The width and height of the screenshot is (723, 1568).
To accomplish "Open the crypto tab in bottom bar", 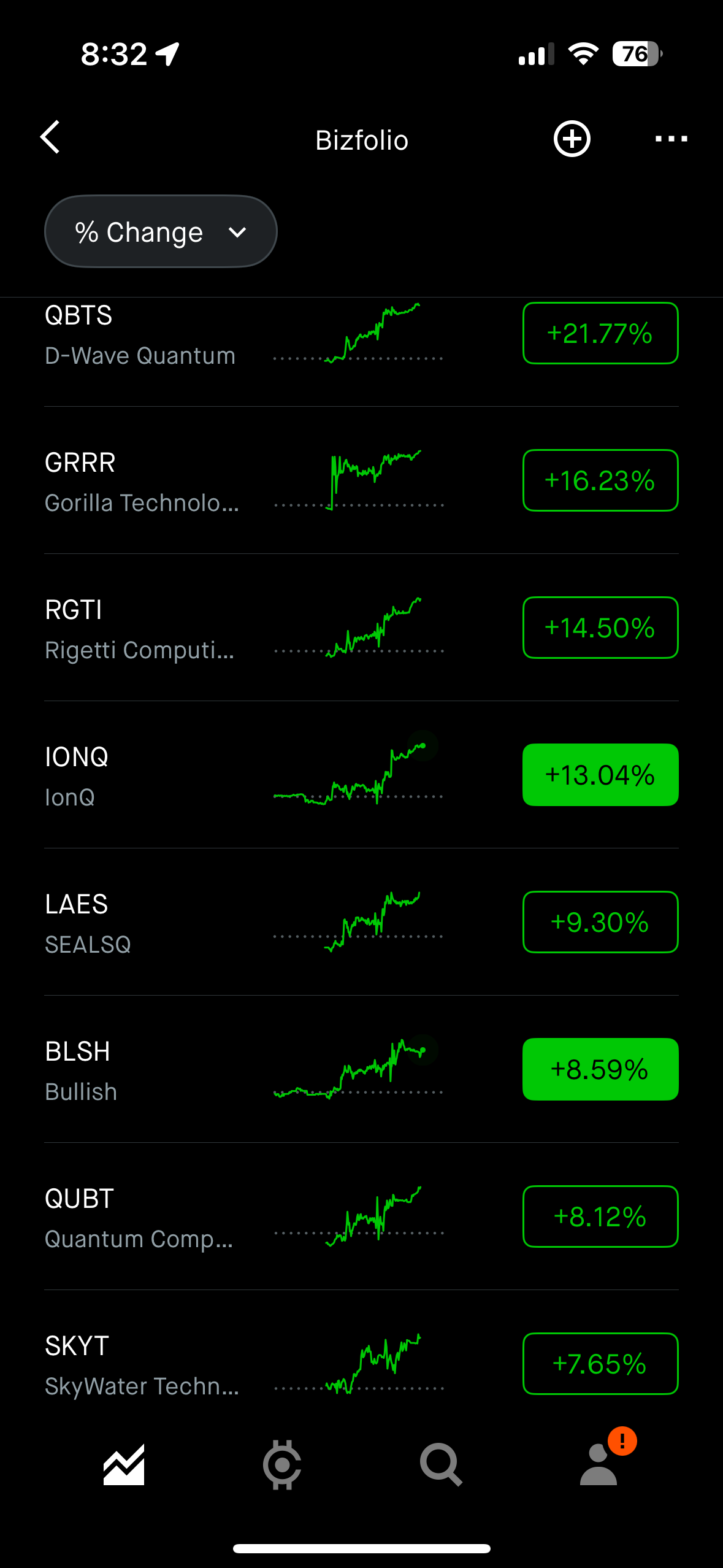I will coord(282,1464).
